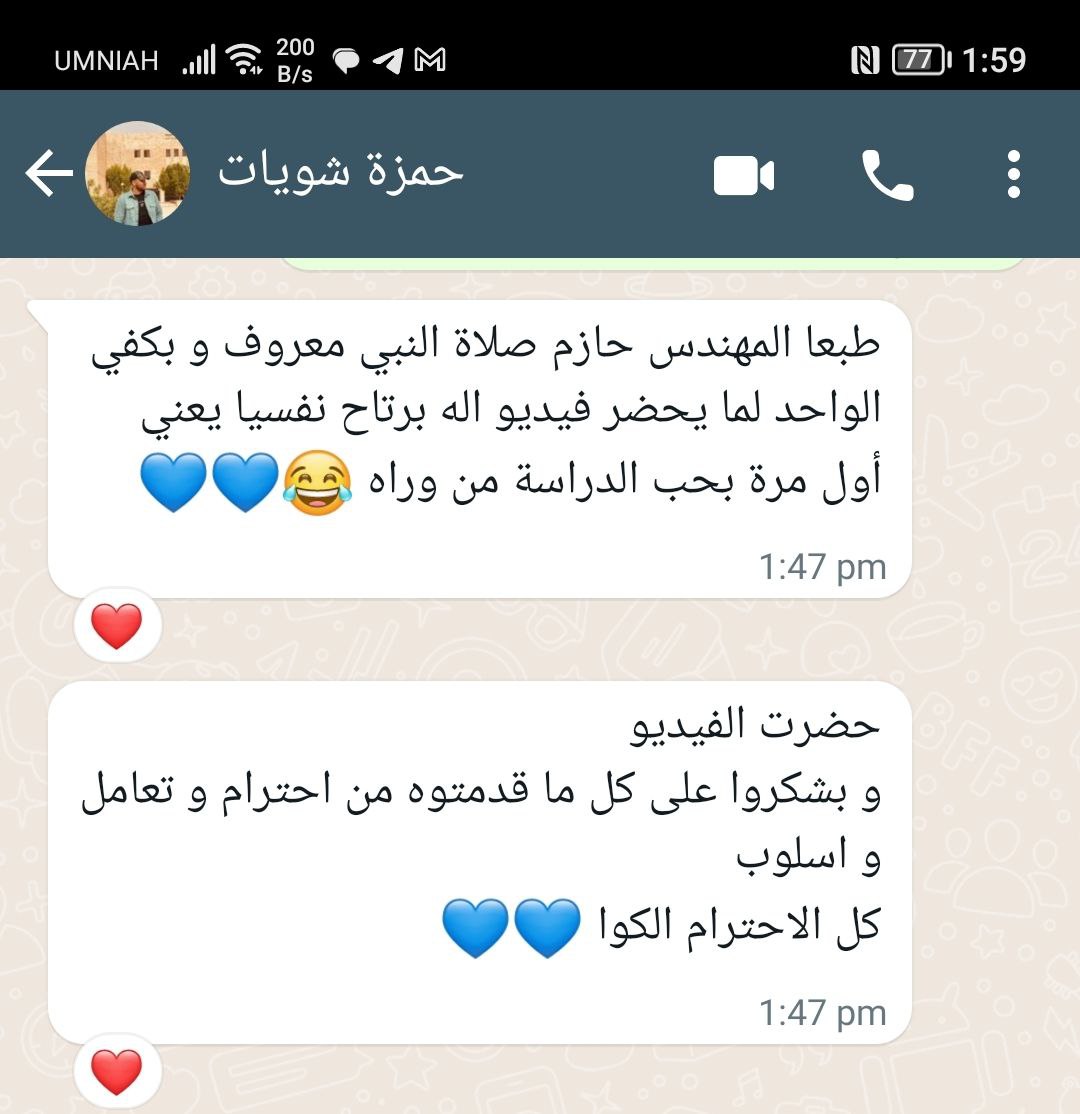The height and width of the screenshot is (1114, 1080).
Task: View heart reaction on المهندس حازم message
Action: [x=117, y=626]
